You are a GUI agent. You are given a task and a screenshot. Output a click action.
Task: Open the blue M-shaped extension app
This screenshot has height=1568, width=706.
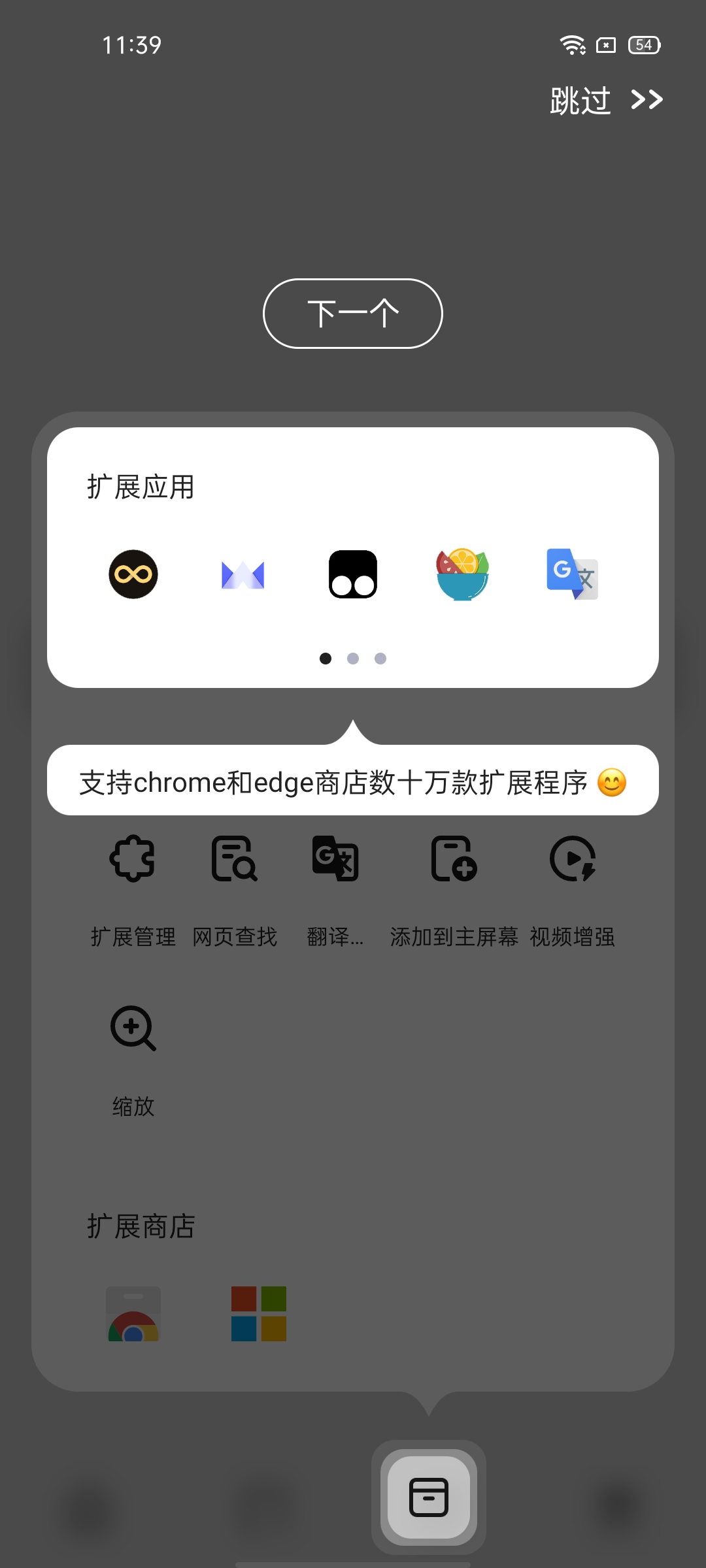click(243, 575)
